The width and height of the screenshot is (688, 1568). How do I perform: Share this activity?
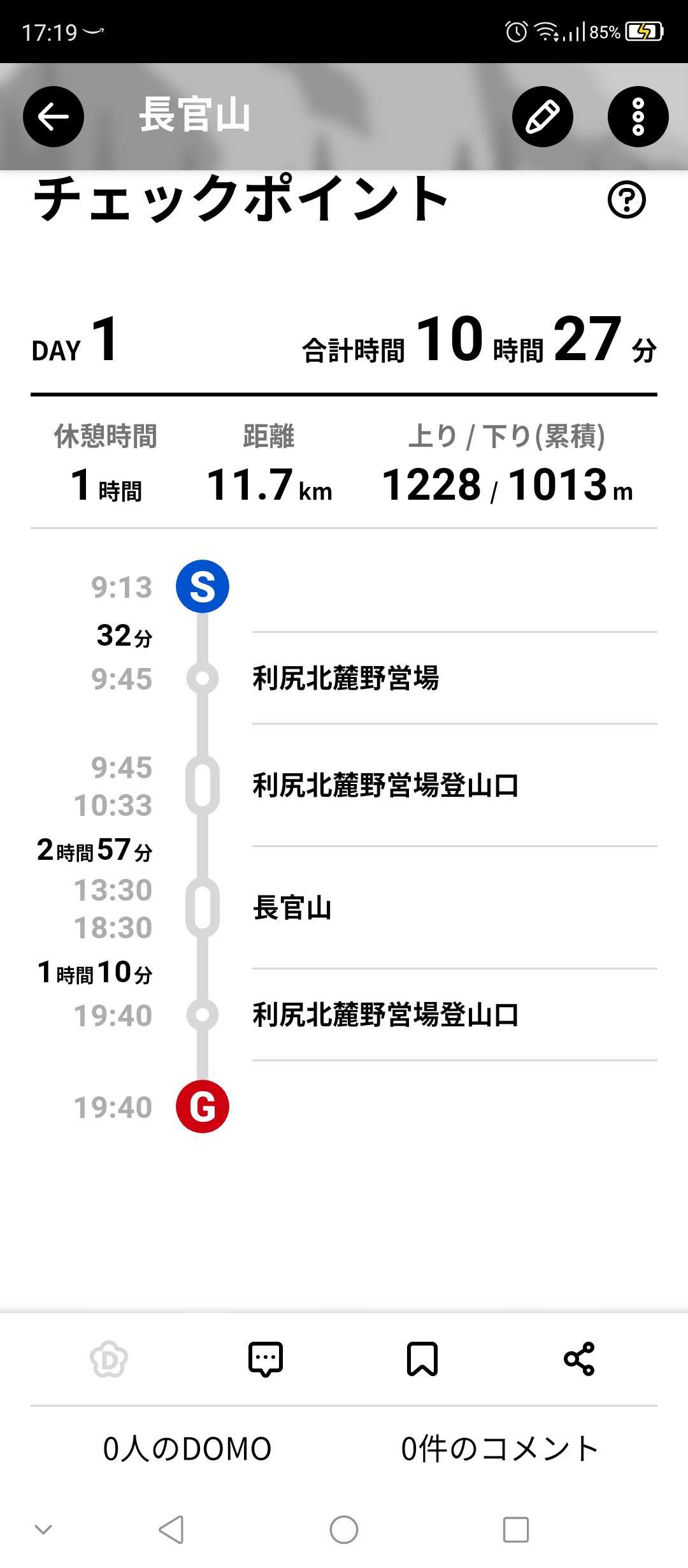pyautogui.click(x=579, y=1359)
